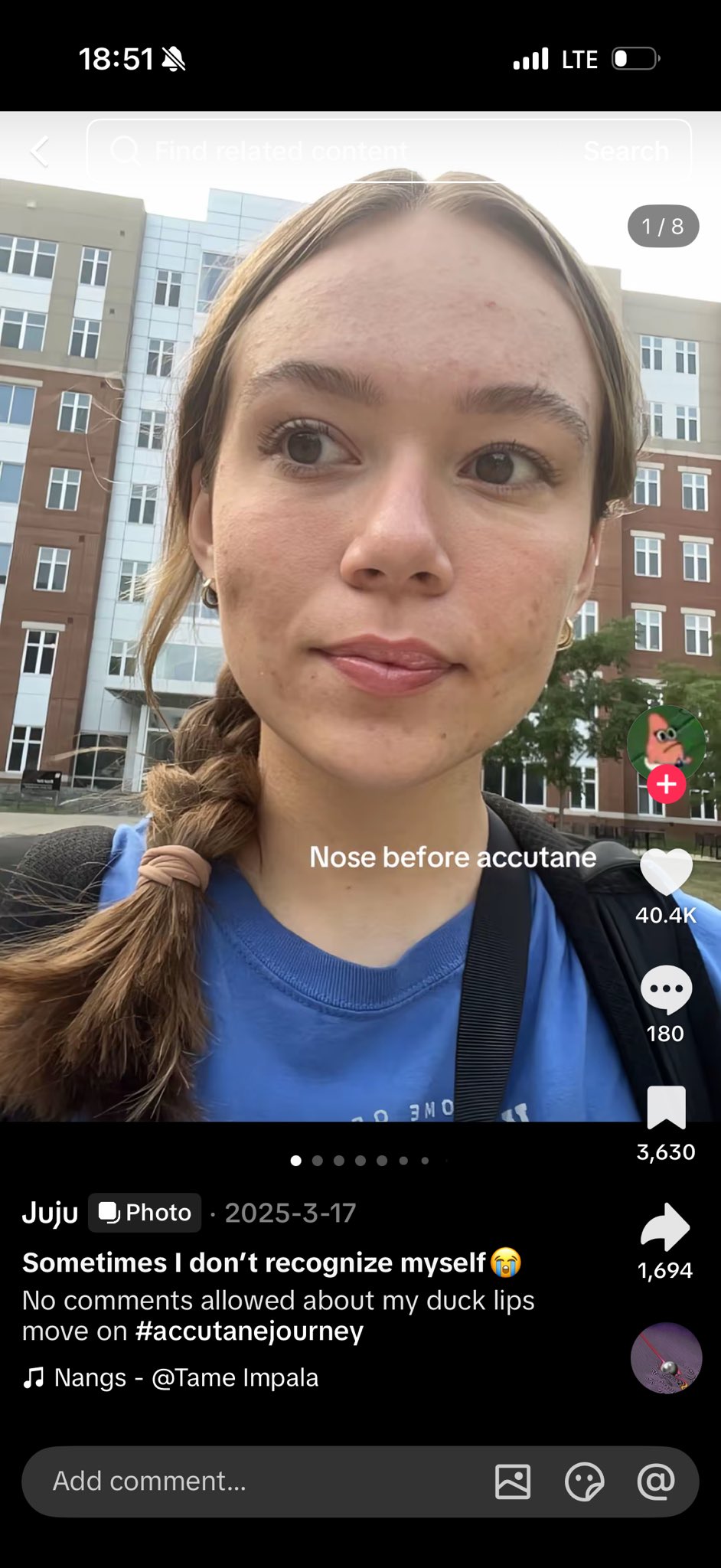Image resolution: width=721 pixels, height=1568 pixels.
Task: Open the comments bubble with 180 comments
Action: point(666,990)
